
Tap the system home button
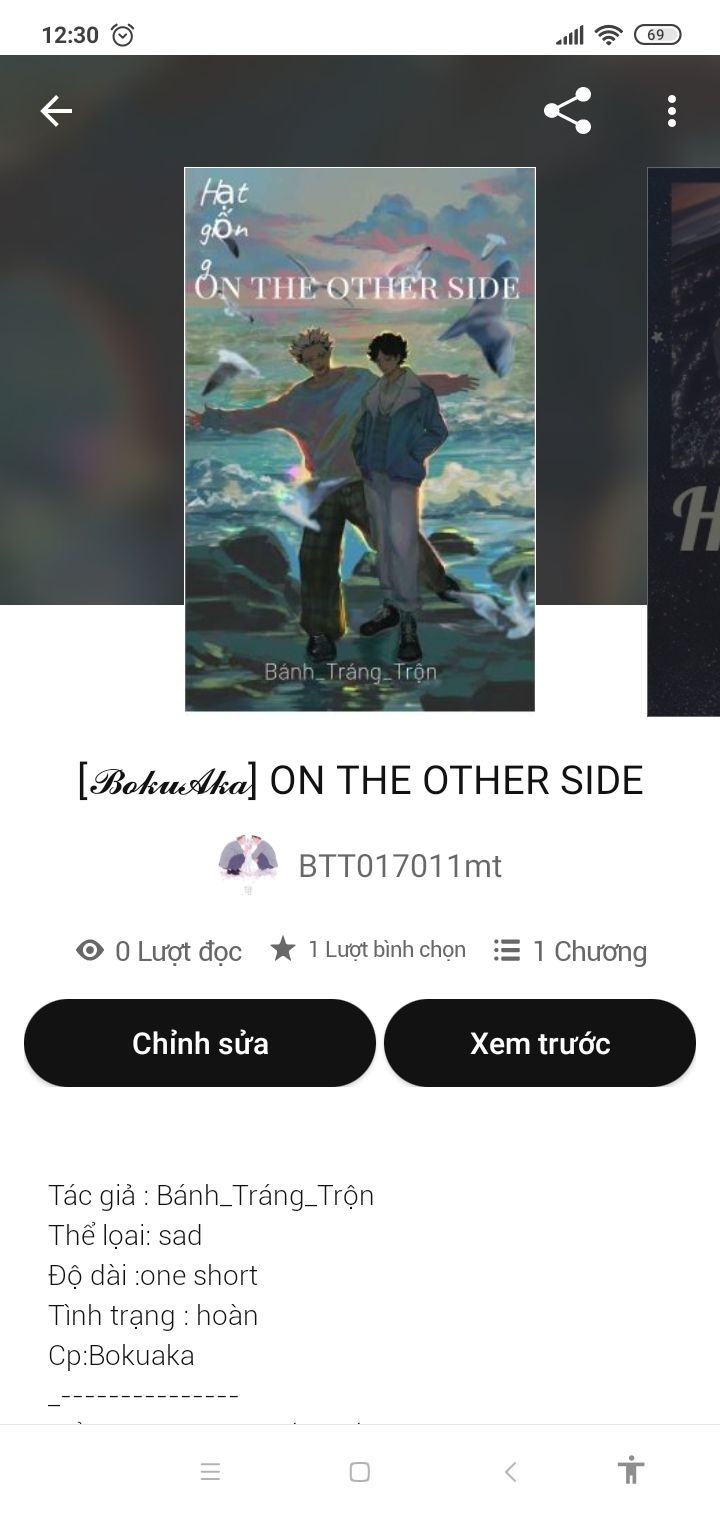pos(360,1472)
